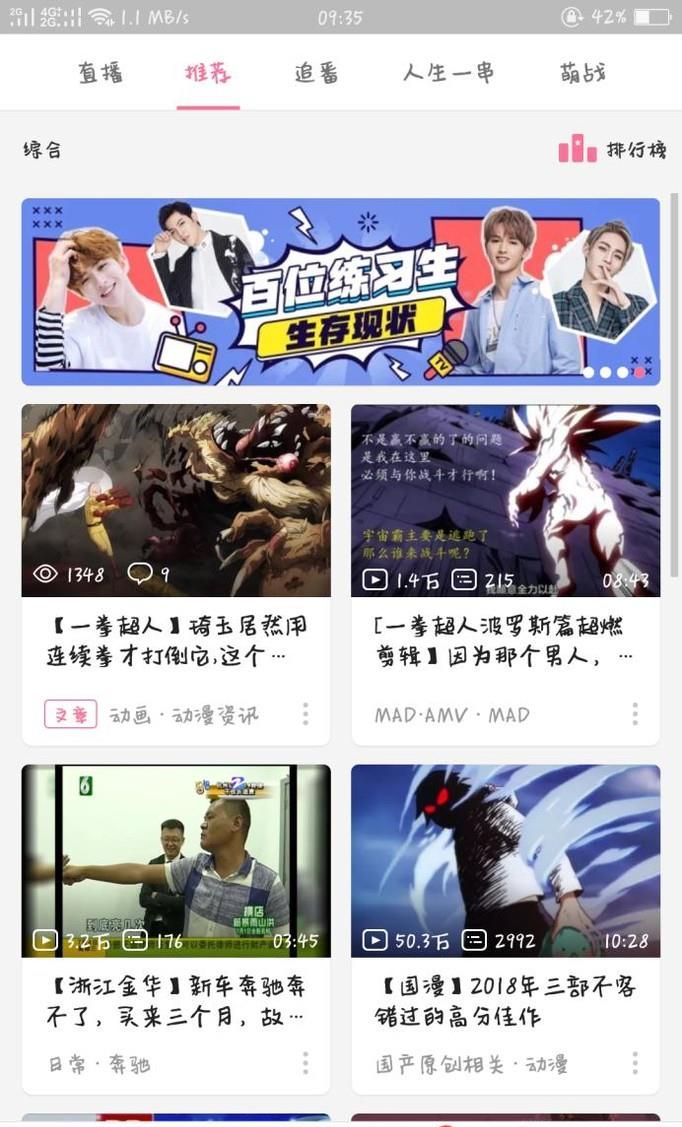This screenshot has width=682, height=1127.
Task: Switch to the 追番 tab
Action: [x=316, y=73]
